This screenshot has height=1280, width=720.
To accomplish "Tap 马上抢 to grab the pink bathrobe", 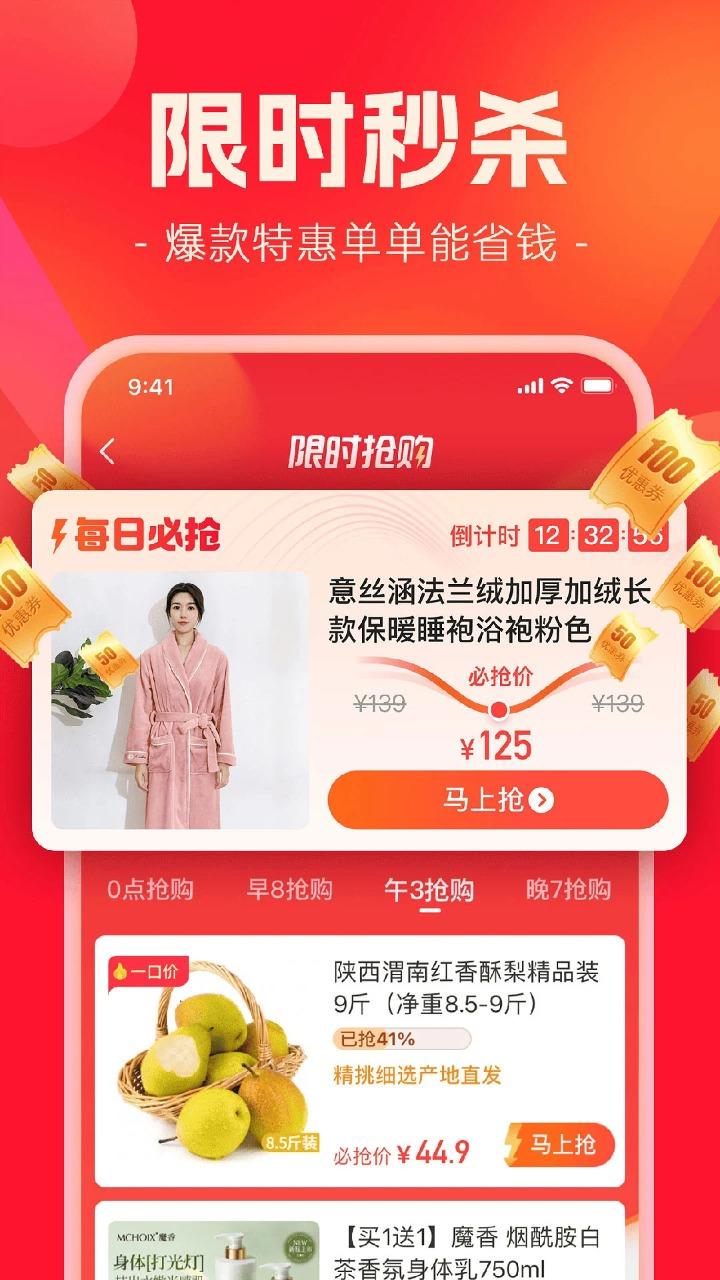I will pos(498,800).
